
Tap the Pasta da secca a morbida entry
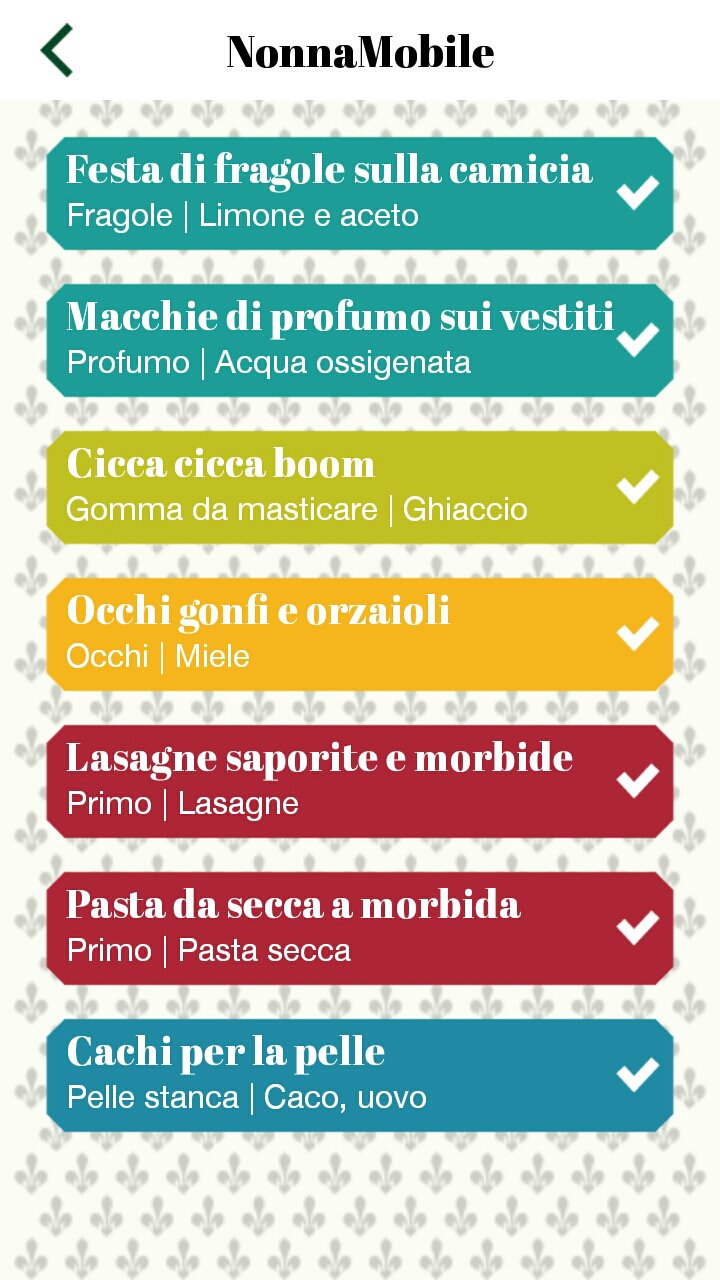[x=360, y=928]
